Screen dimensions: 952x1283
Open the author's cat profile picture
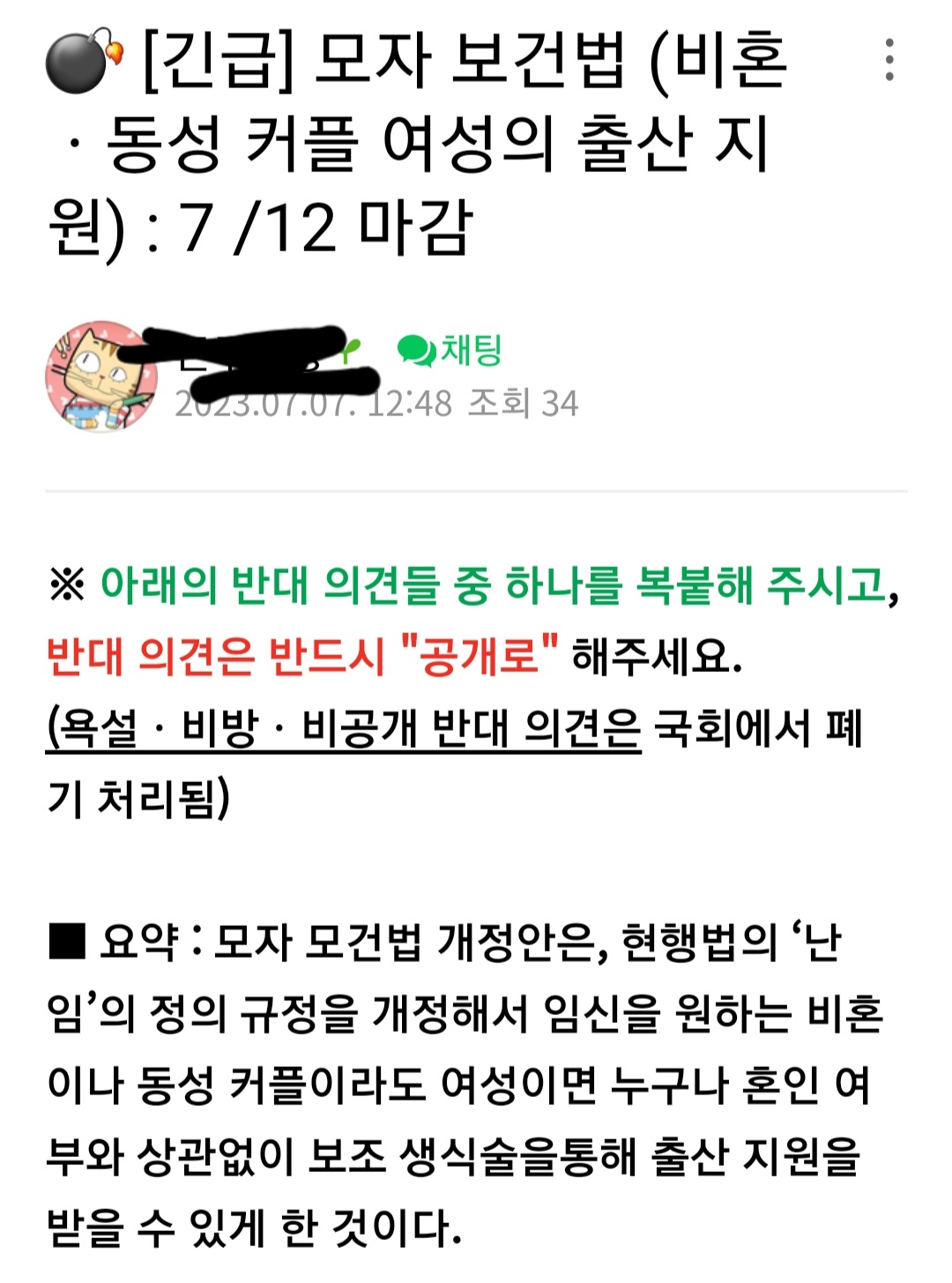[x=100, y=377]
